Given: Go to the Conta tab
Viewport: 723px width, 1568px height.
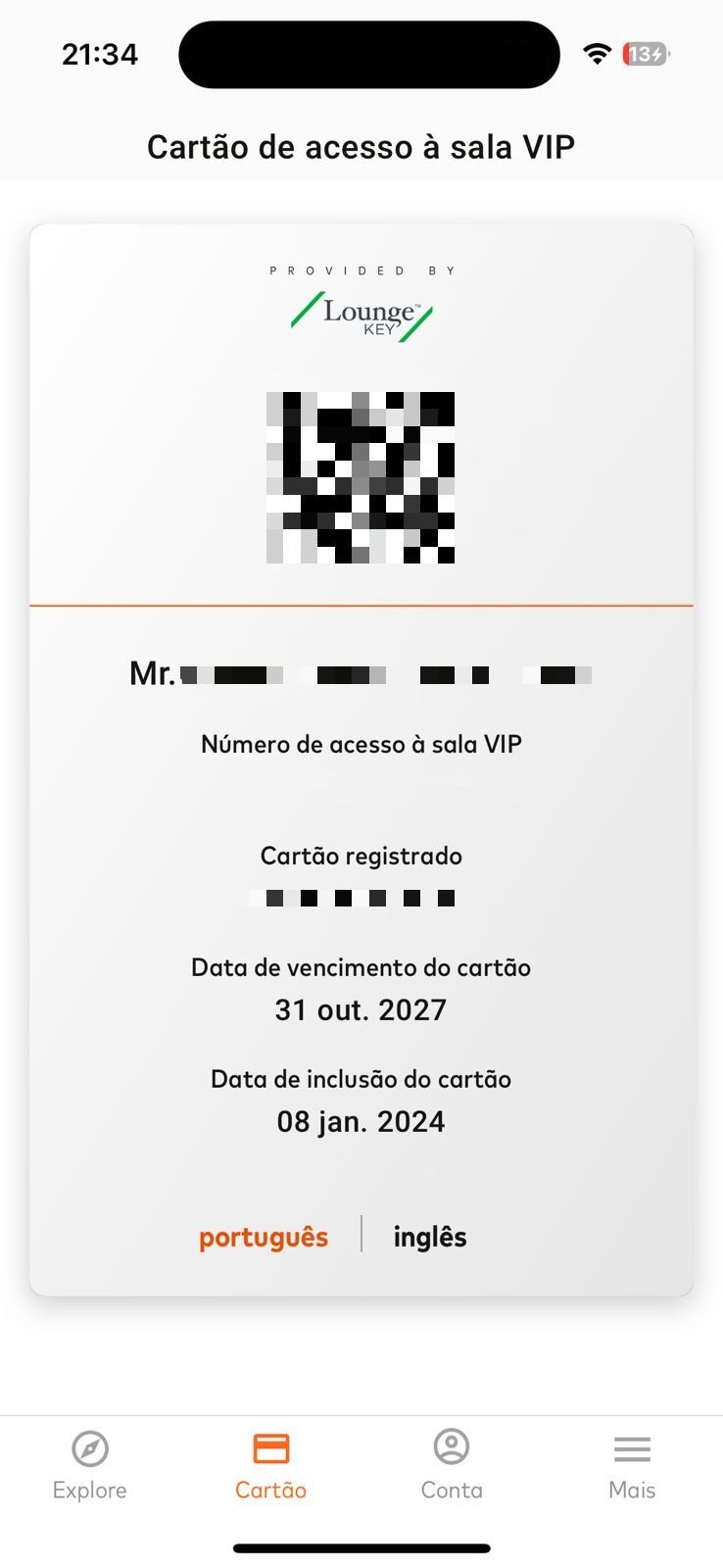Looking at the screenshot, I should (452, 1466).
